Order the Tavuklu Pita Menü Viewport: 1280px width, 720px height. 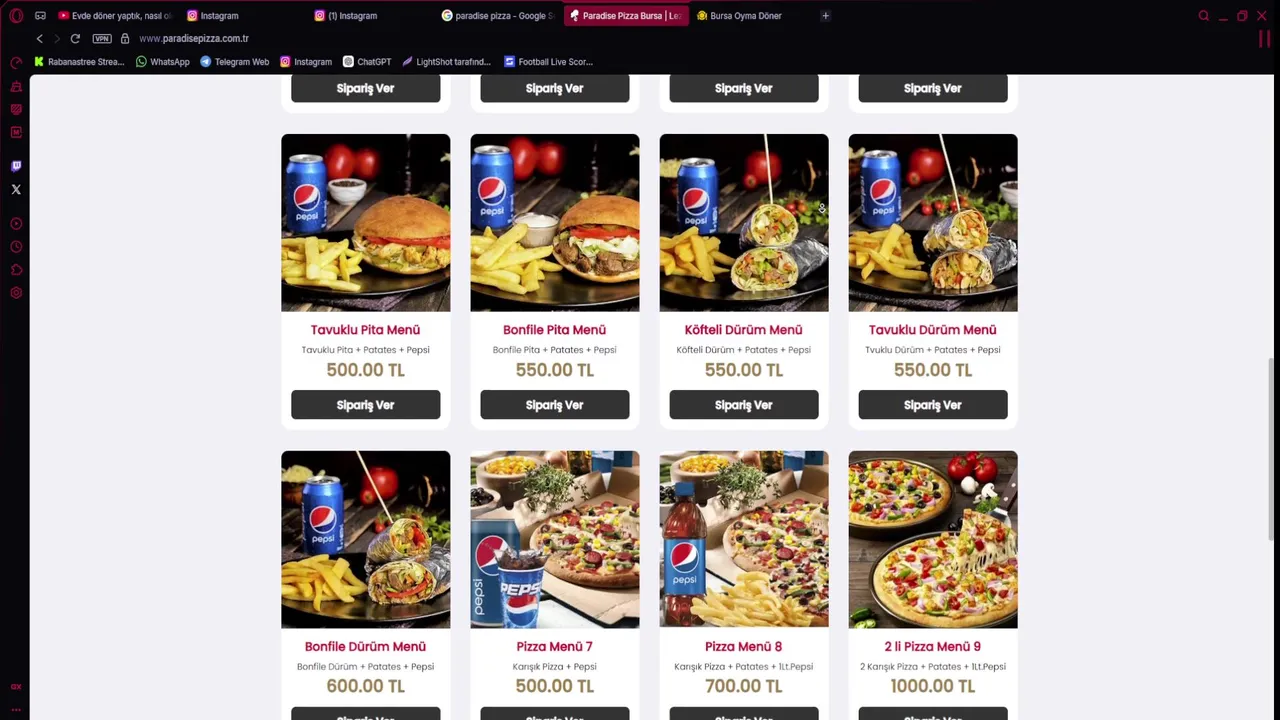click(365, 405)
